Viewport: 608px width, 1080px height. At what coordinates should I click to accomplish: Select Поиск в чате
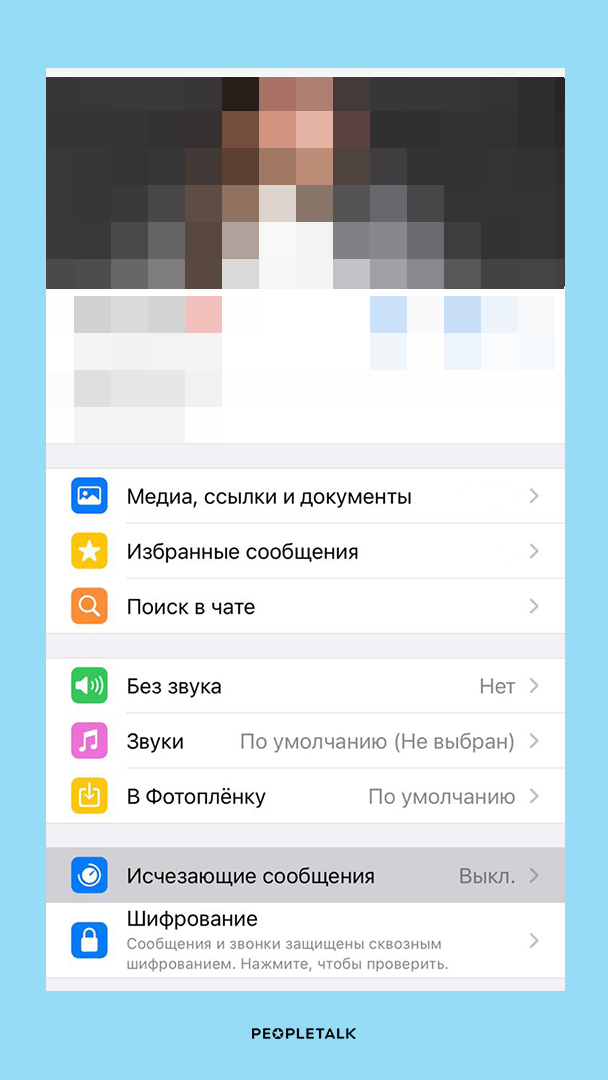305,606
